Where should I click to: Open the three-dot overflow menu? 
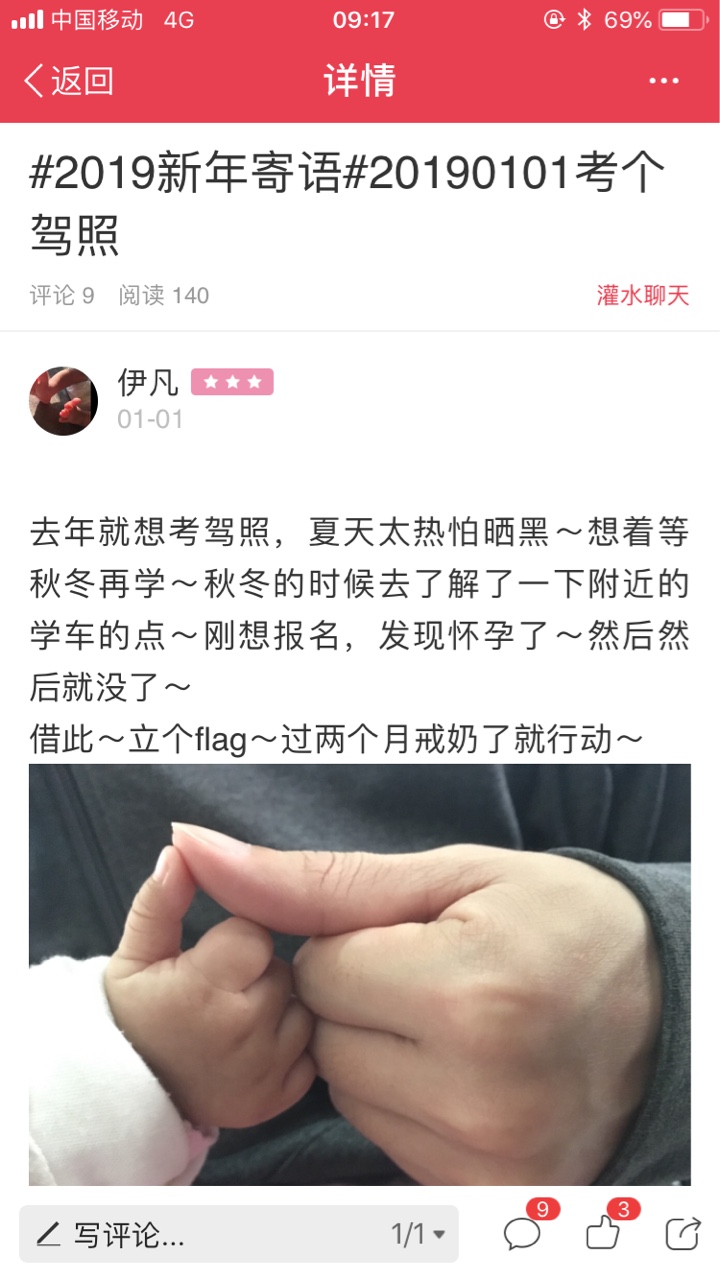(x=664, y=81)
